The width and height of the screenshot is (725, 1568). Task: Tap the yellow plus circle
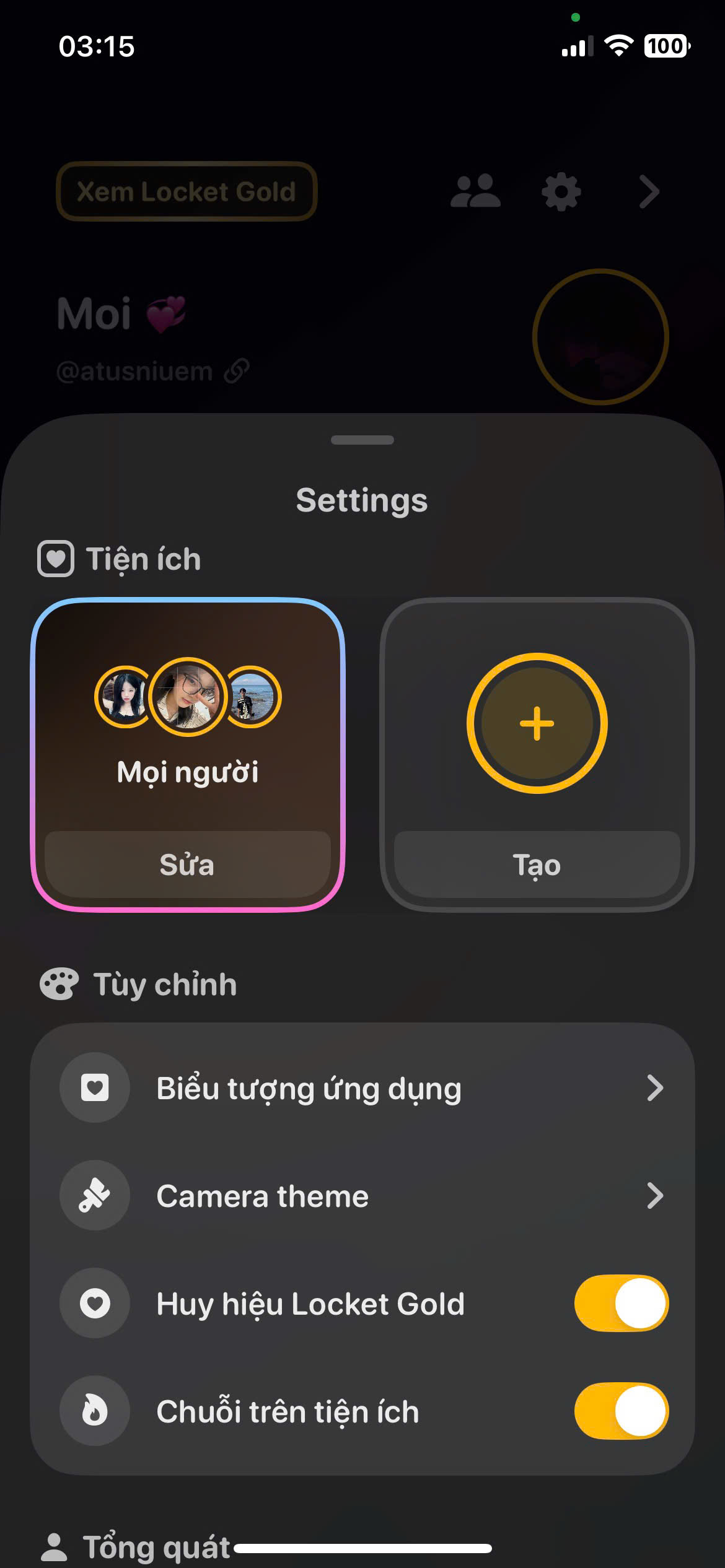pos(537,723)
